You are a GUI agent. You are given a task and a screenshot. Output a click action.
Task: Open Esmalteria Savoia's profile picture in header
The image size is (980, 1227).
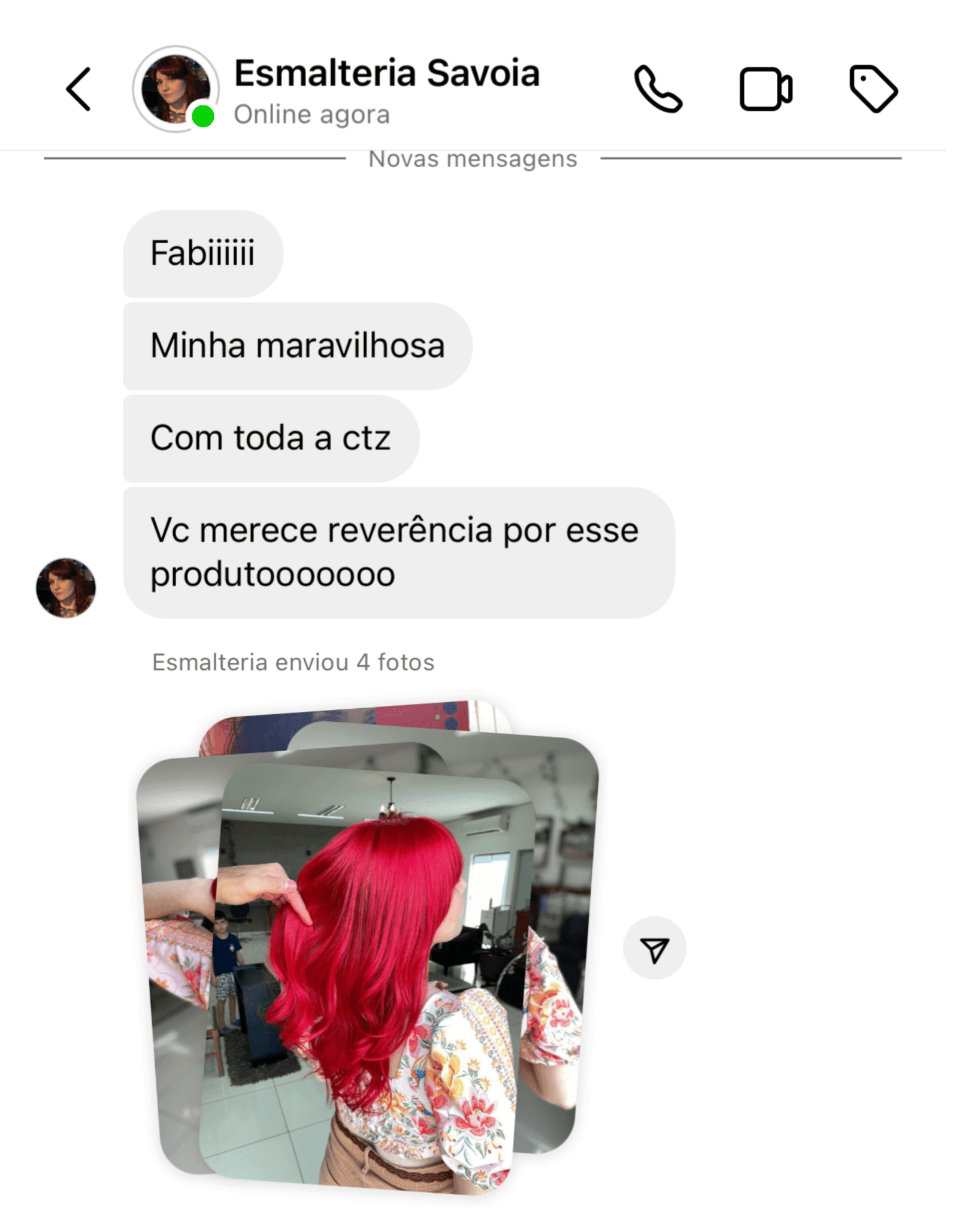(176, 89)
